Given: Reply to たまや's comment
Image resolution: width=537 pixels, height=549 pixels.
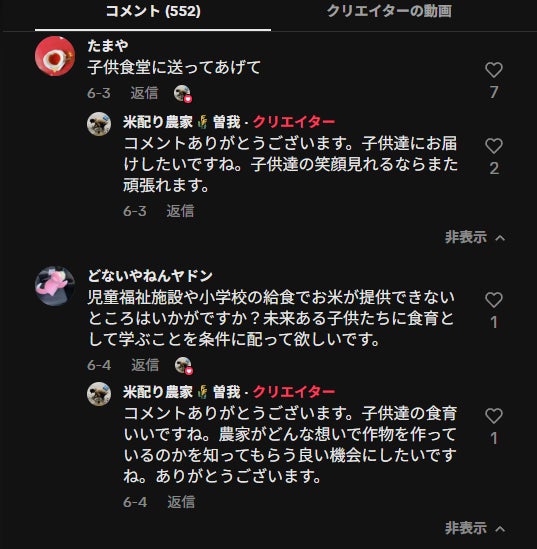Looking at the screenshot, I should tap(144, 93).
